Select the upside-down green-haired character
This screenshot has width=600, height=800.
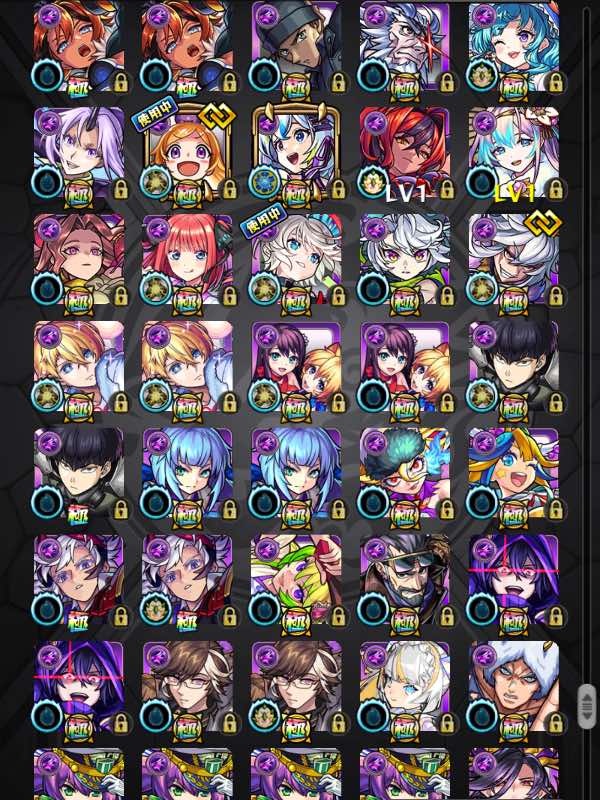(296, 581)
